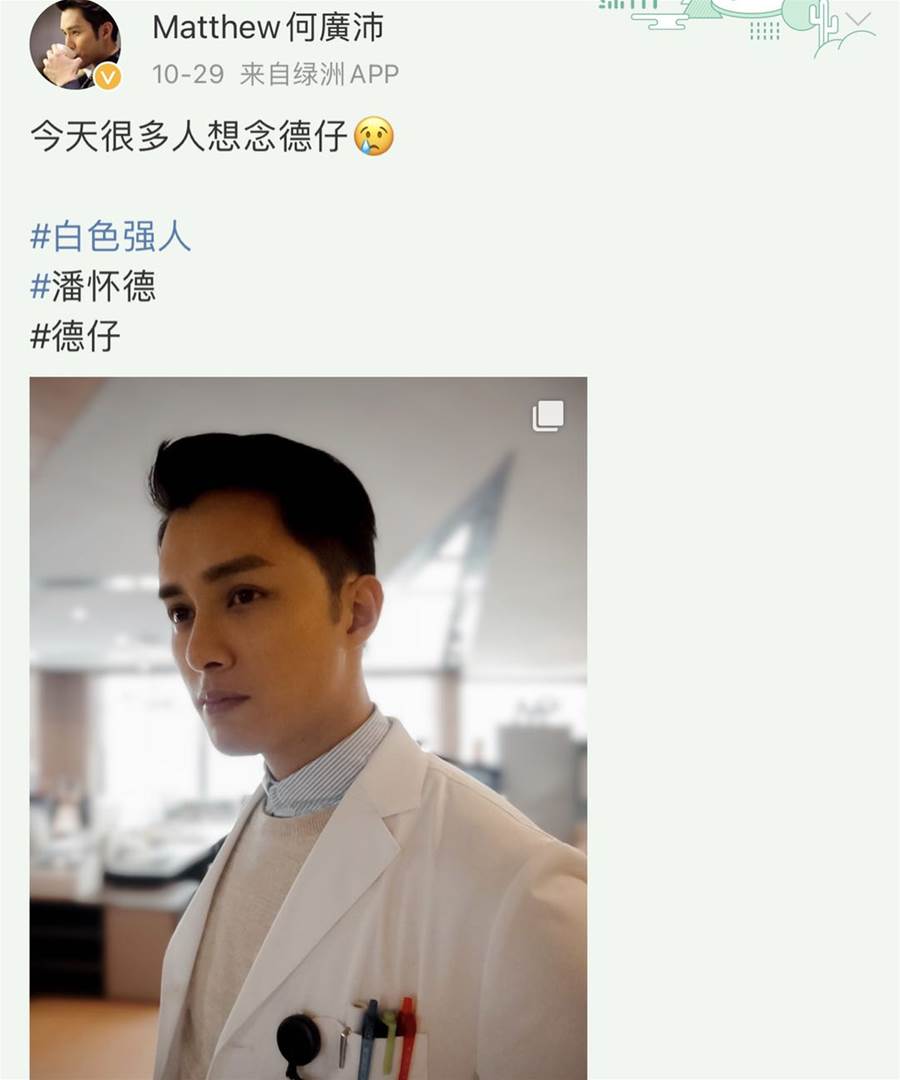Expand the post options chevron
Screen dimensions: 900x1080
pyautogui.click(x=858, y=21)
